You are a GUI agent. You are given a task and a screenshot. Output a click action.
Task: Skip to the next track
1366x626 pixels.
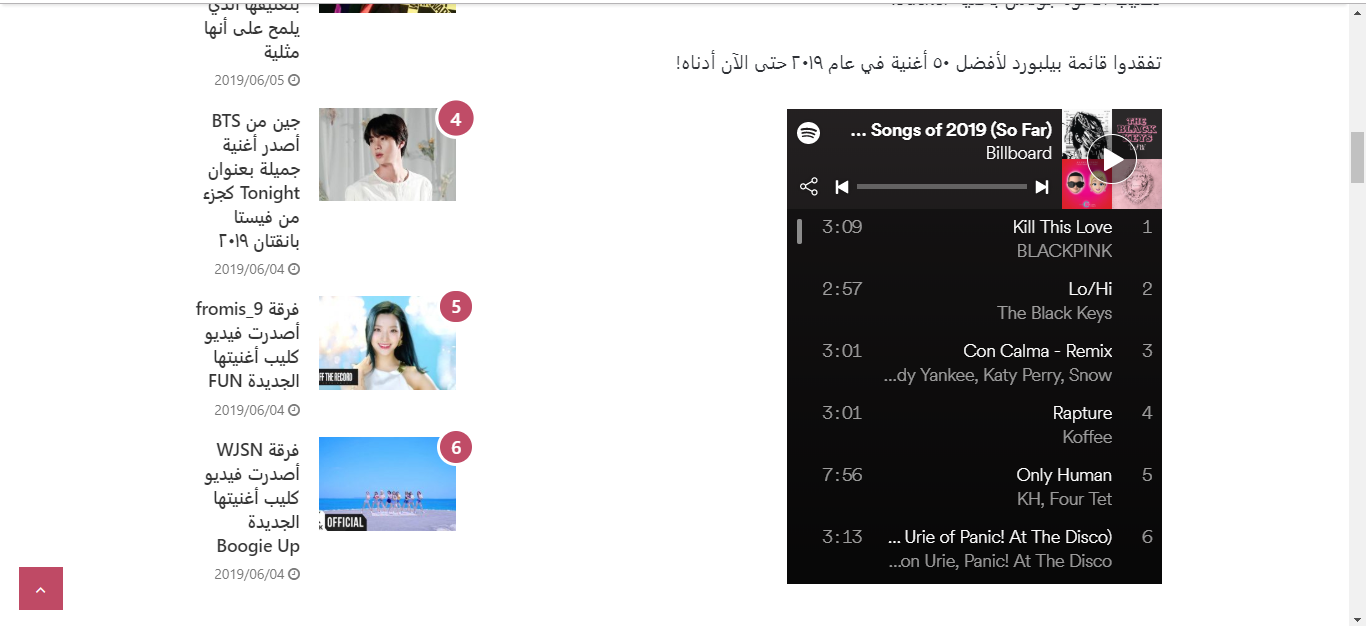1042,187
